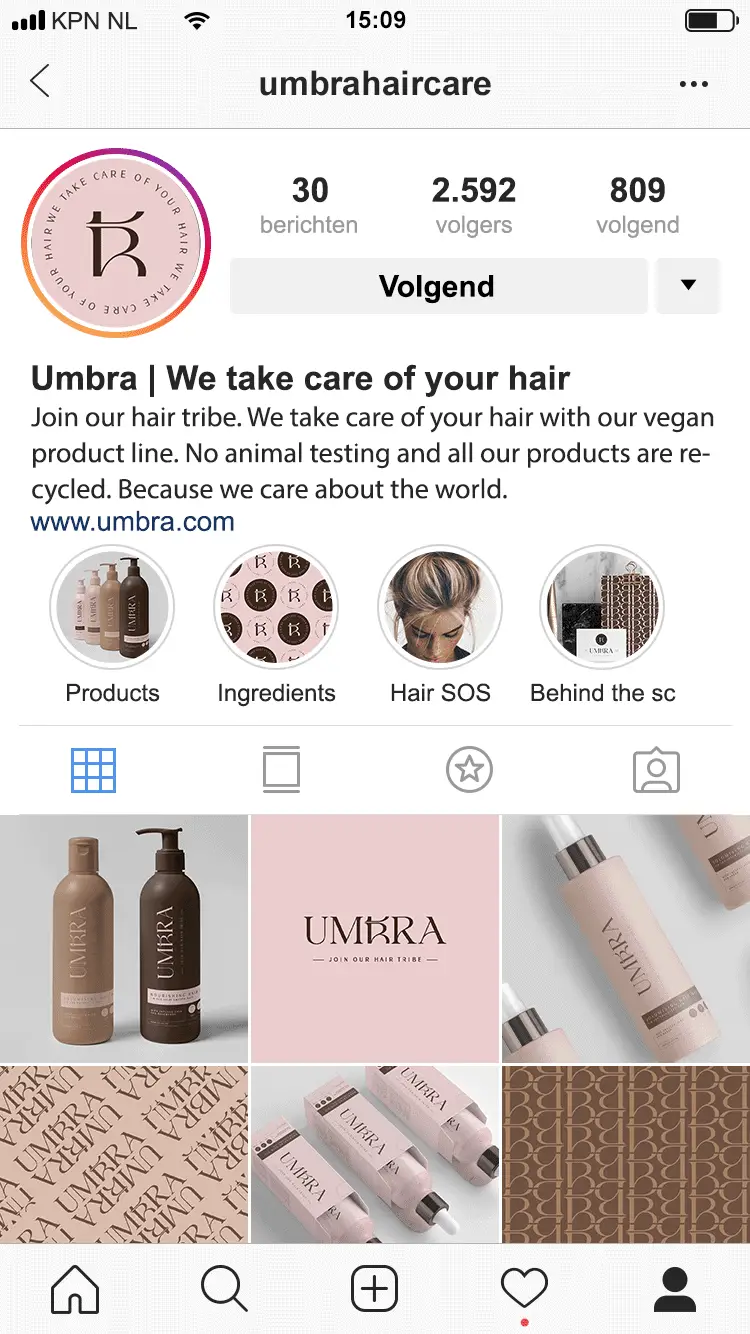This screenshot has width=750, height=1334.
Task: Open the search and explore tab
Action: point(224,1288)
